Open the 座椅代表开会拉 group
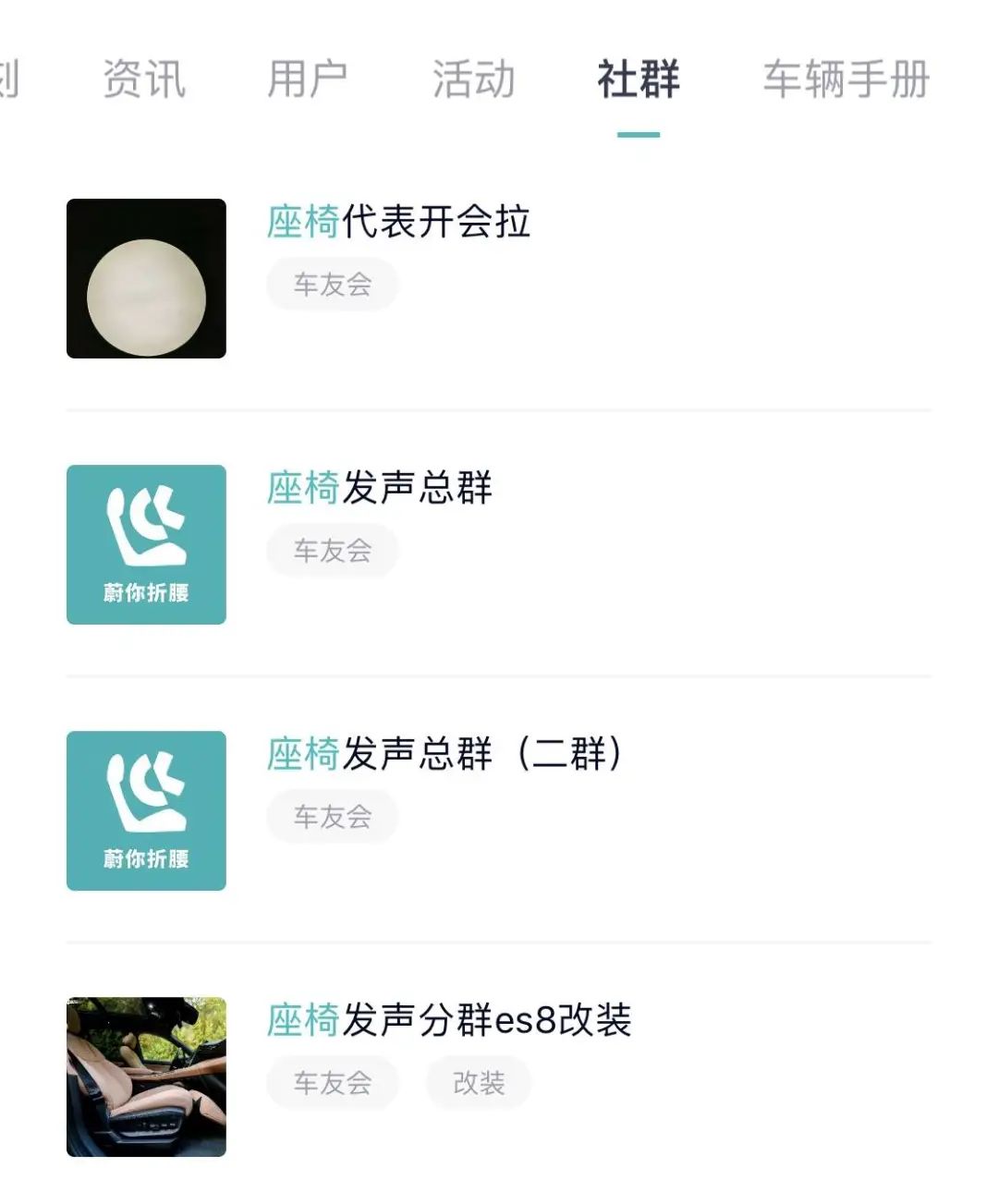 [399, 223]
